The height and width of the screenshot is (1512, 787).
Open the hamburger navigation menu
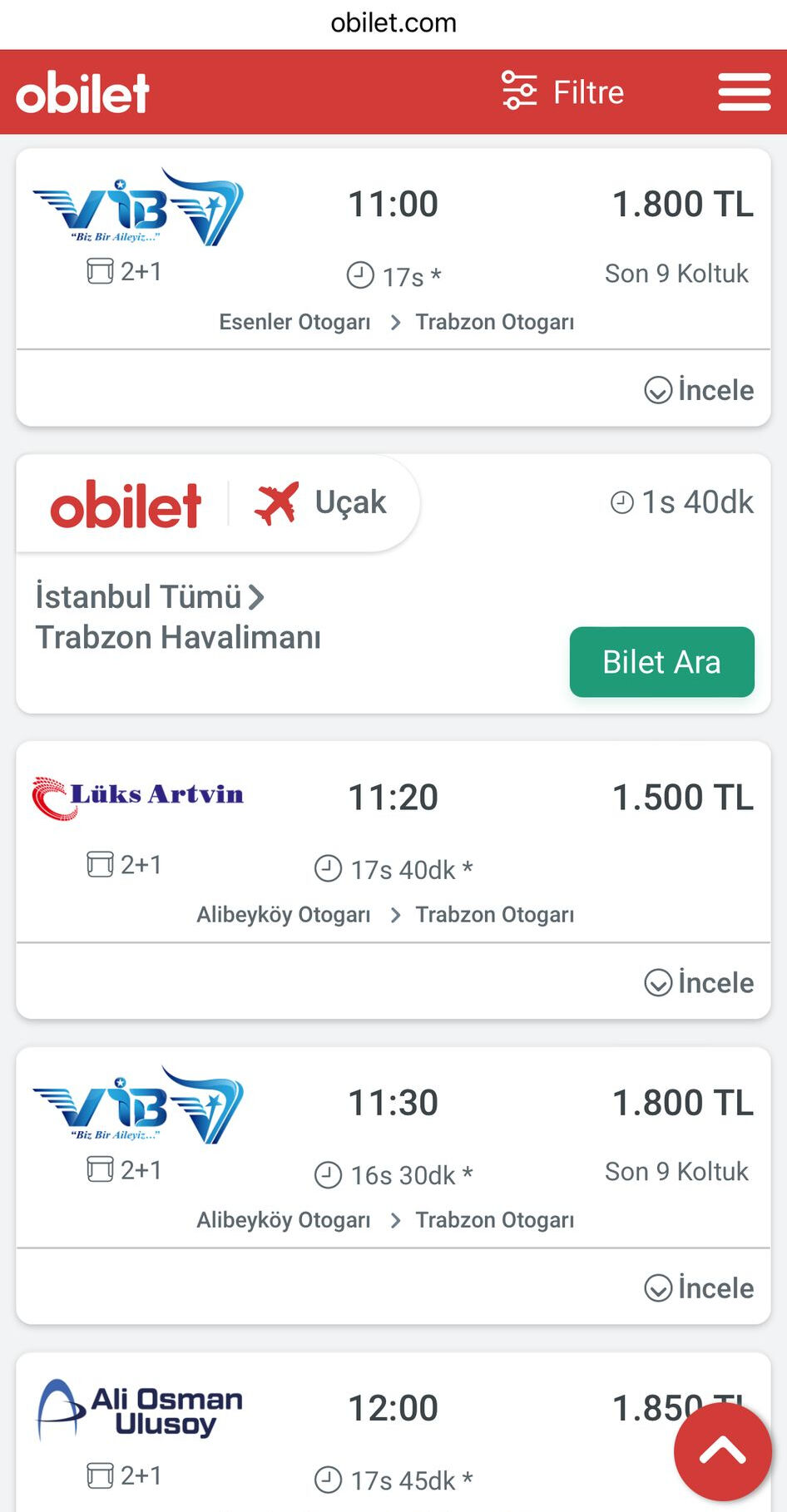[745, 92]
